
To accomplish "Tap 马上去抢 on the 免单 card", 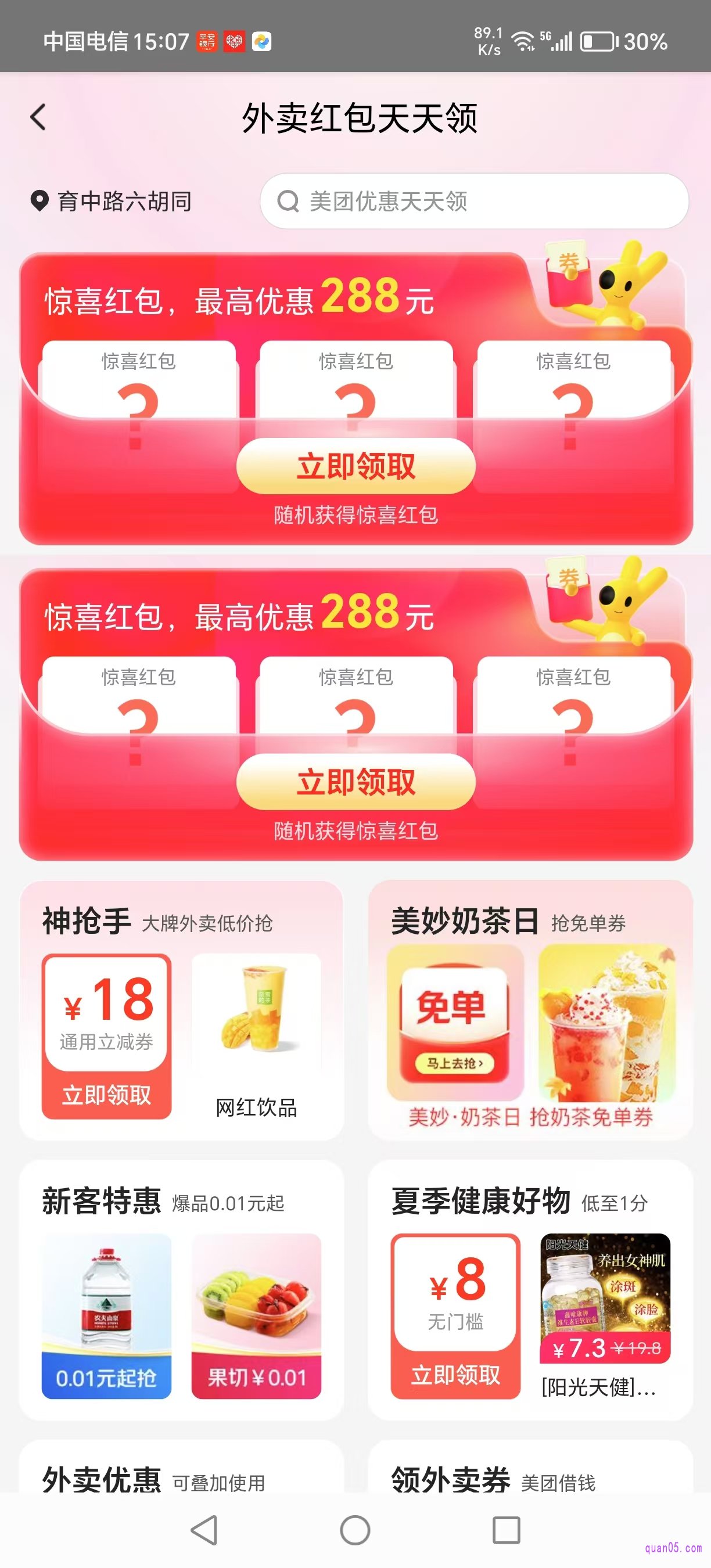I will [x=455, y=1063].
